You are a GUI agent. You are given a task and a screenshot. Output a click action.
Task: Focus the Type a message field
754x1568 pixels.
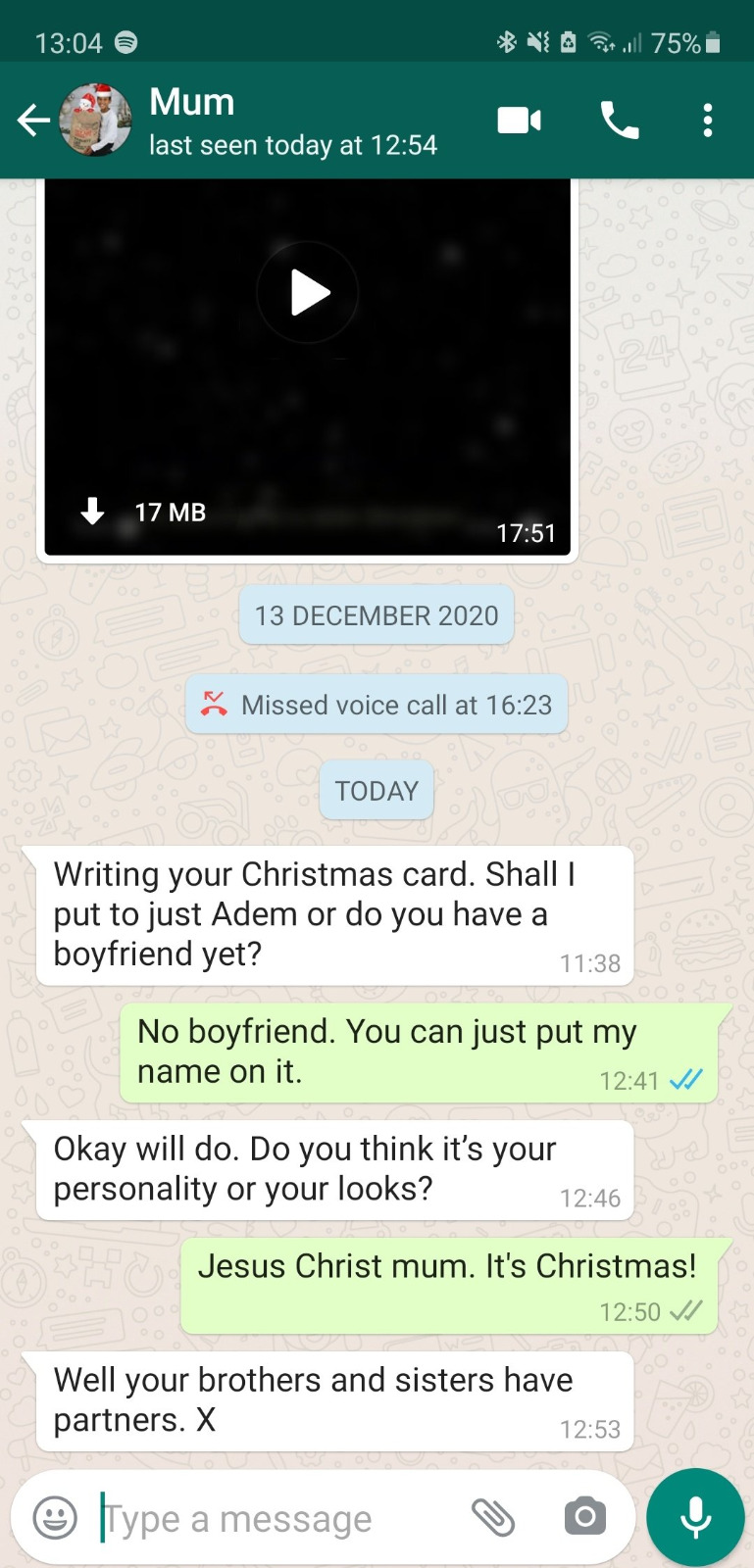pyautogui.click(x=275, y=1519)
